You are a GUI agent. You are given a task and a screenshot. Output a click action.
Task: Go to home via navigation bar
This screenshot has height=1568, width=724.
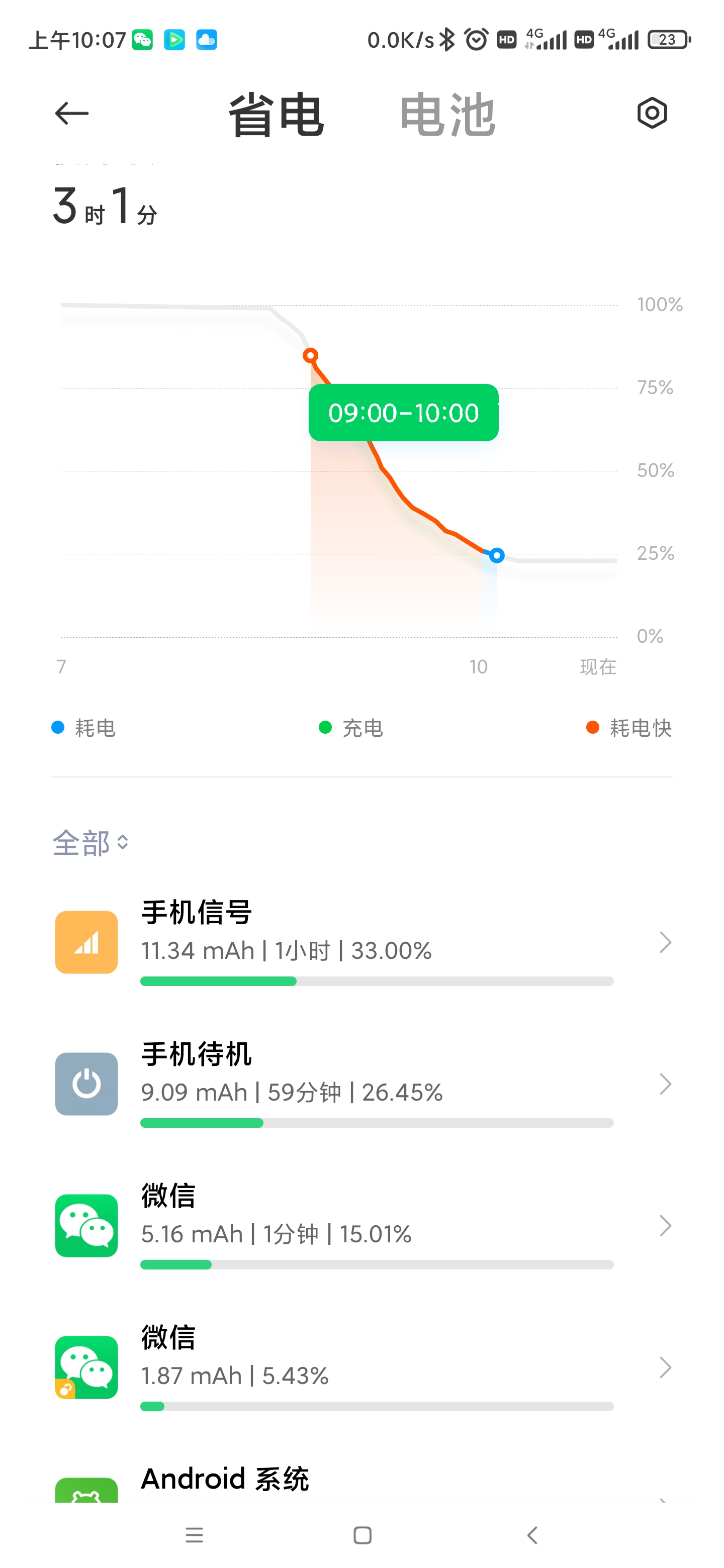pos(363,1535)
